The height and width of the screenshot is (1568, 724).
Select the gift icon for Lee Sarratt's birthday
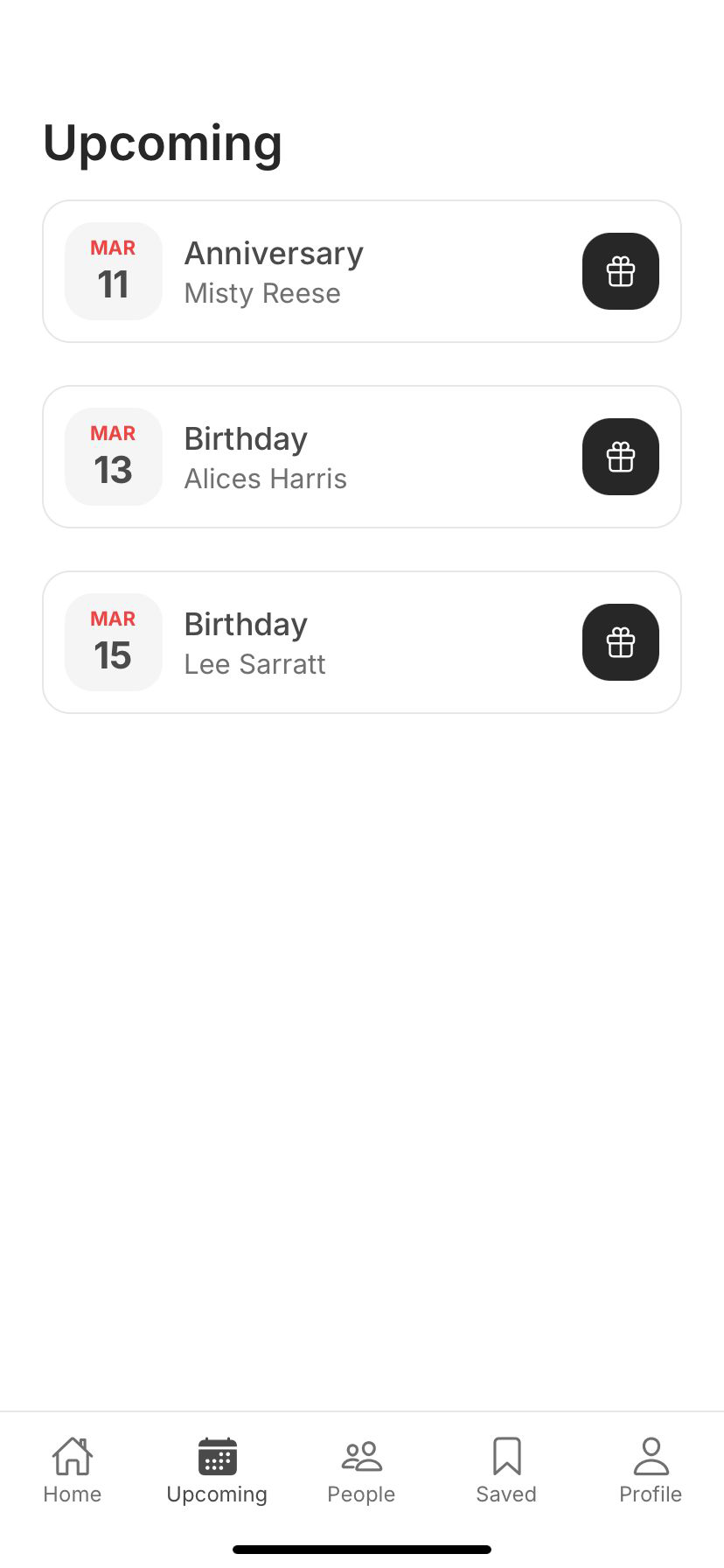tap(620, 641)
